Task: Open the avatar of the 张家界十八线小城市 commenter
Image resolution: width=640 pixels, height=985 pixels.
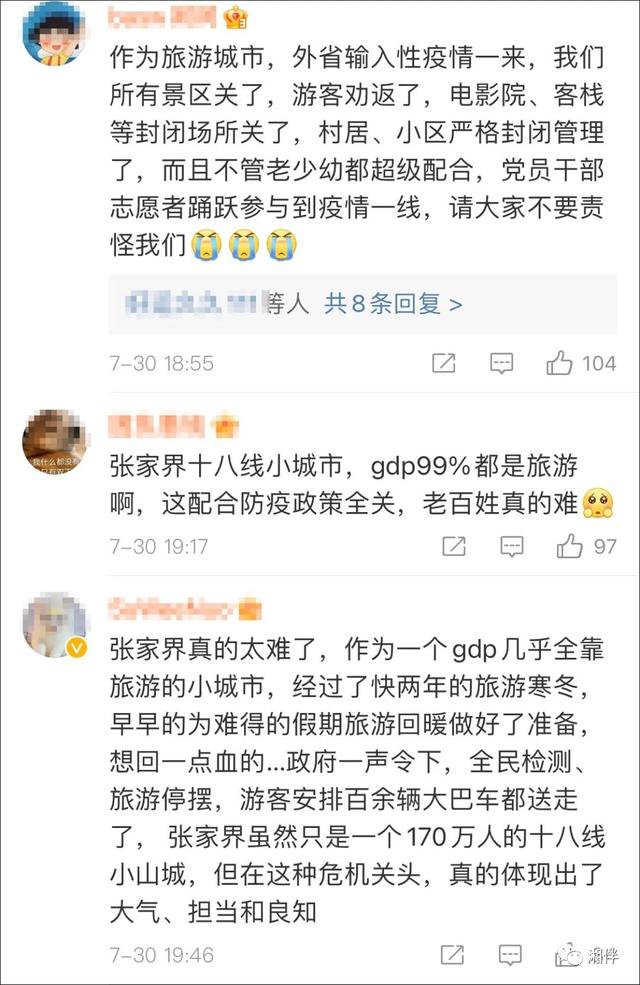Action: coord(54,441)
